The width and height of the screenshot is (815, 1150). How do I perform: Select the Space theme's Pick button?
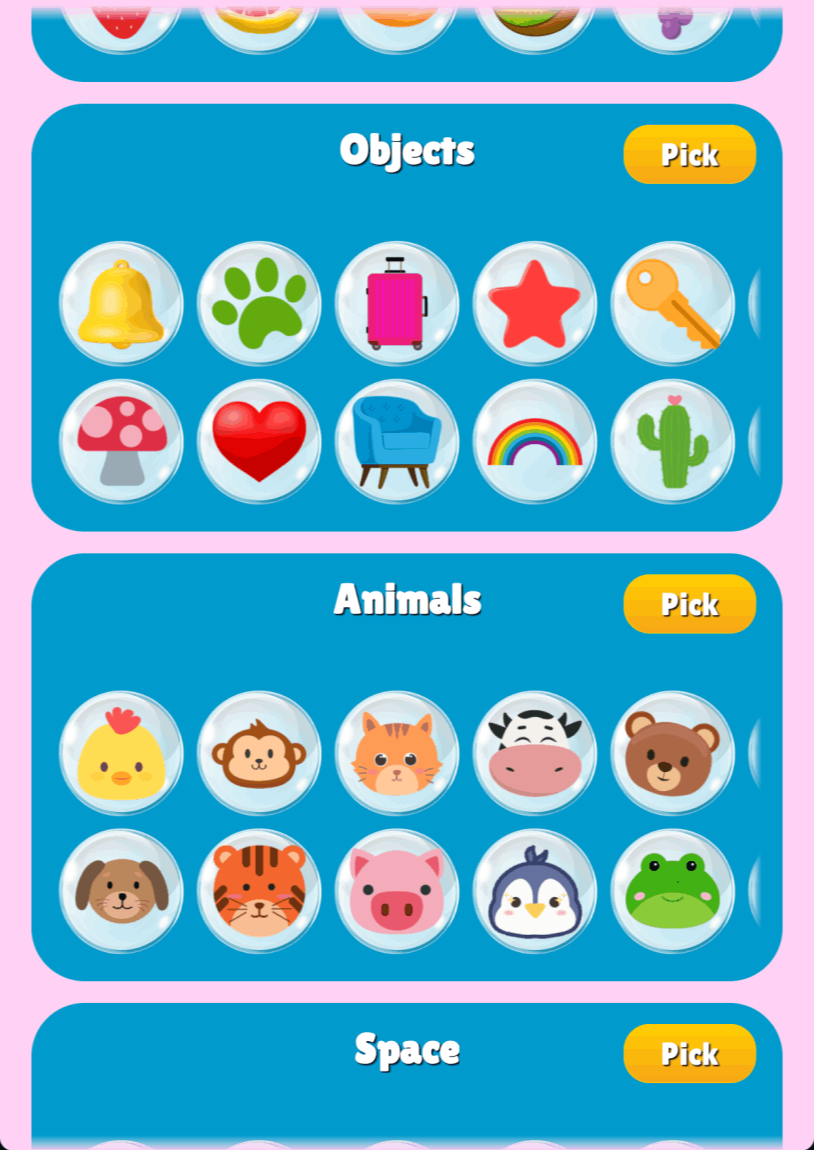click(689, 1053)
